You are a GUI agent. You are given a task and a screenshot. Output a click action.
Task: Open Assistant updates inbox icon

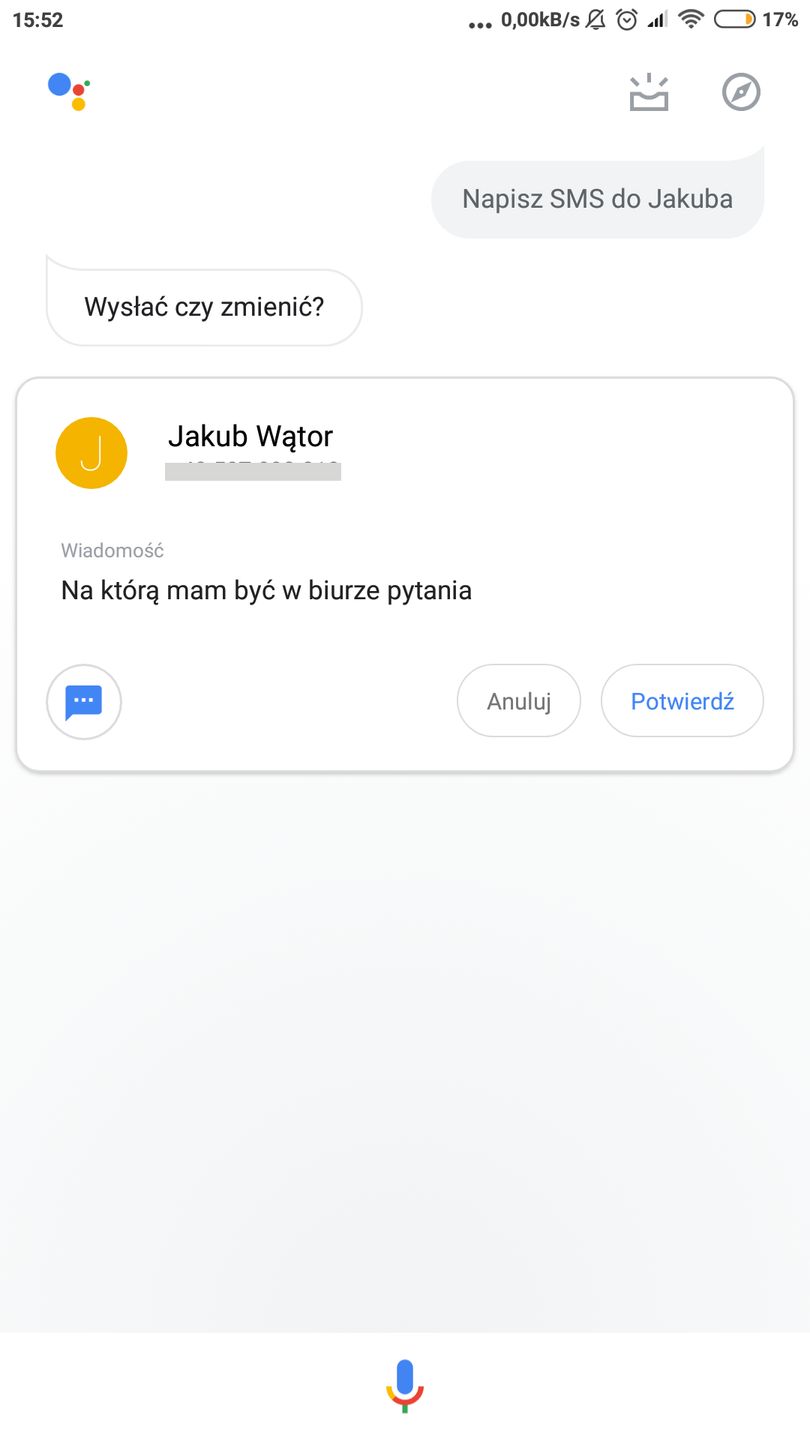(648, 91)
